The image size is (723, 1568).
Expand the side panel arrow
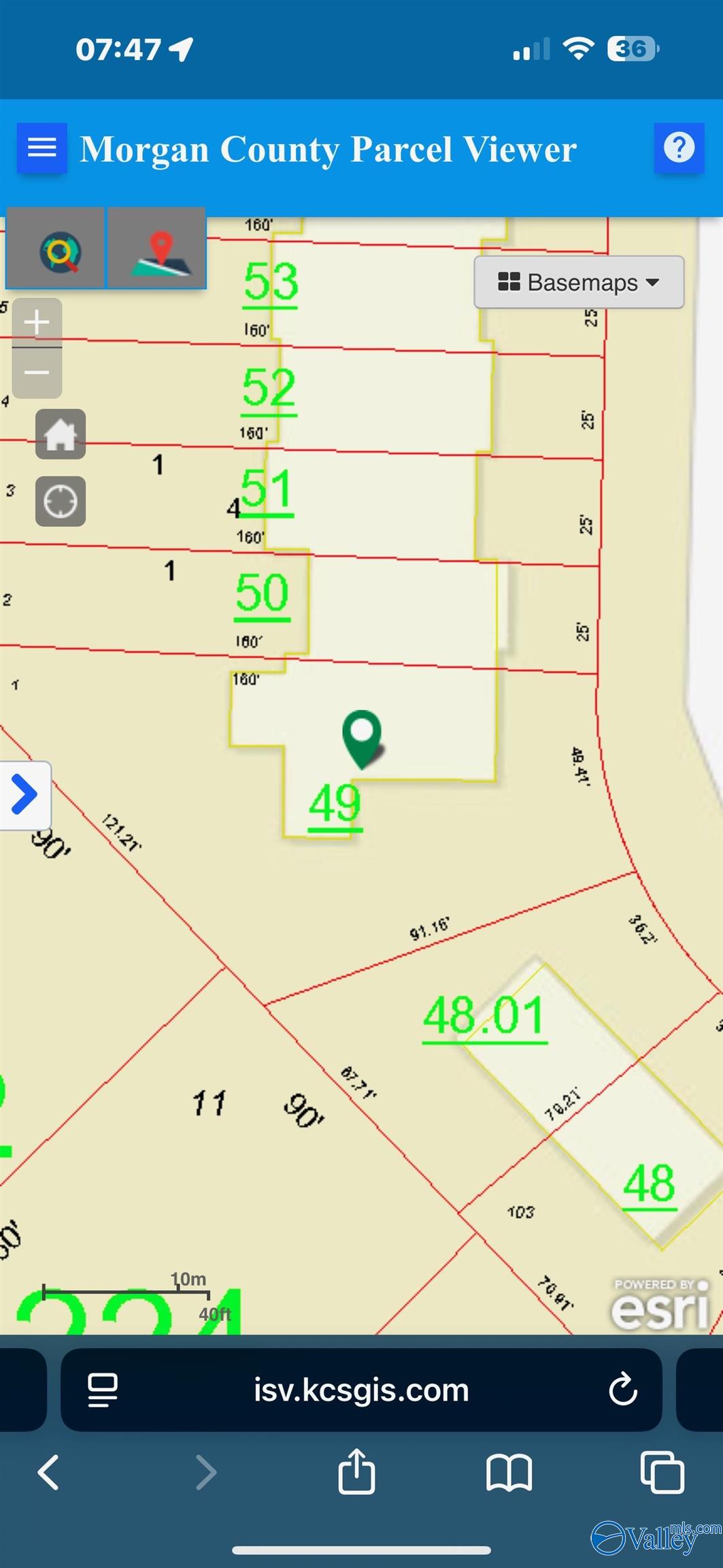(24, 795)
